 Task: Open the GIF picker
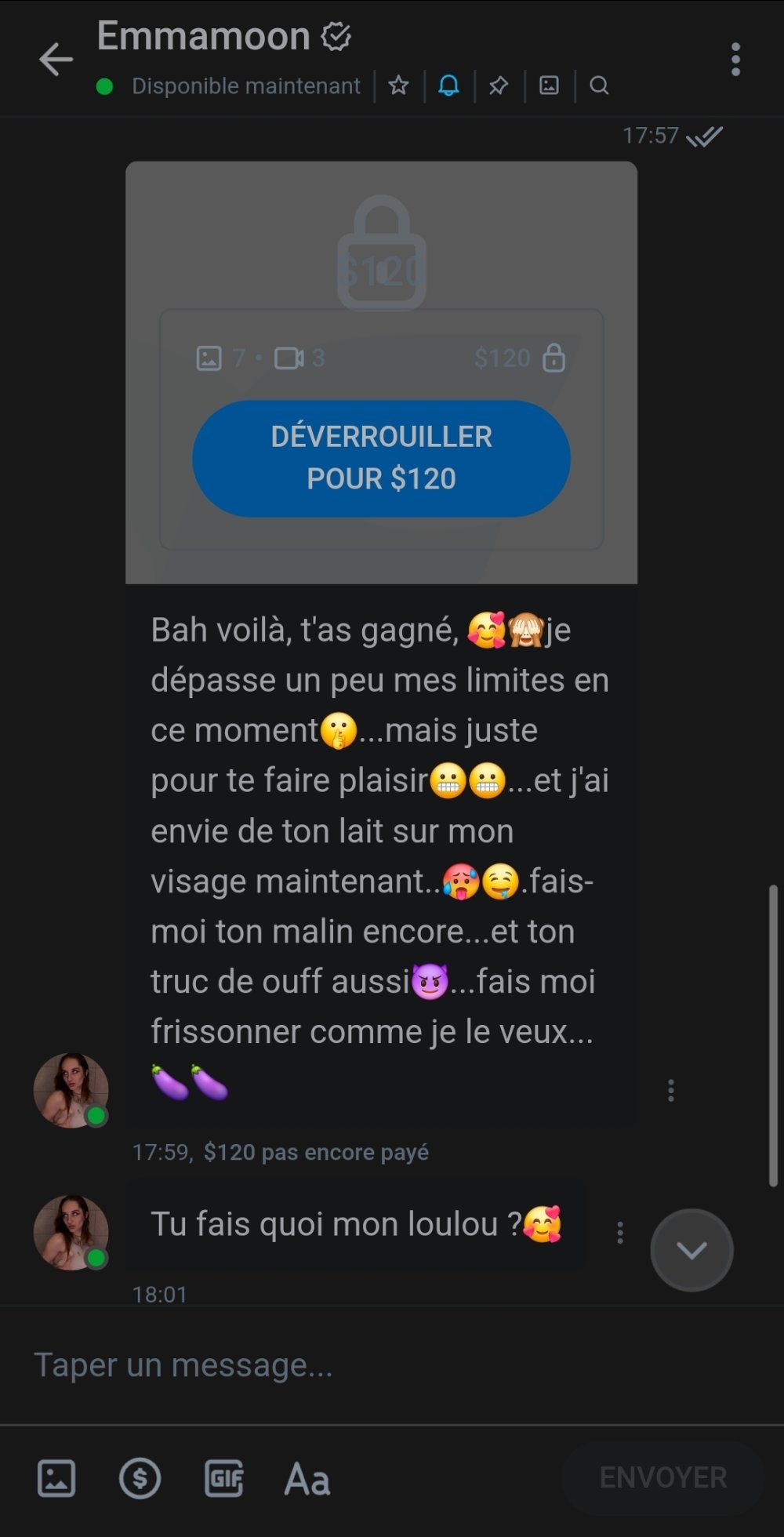[x=223, y=1478]
